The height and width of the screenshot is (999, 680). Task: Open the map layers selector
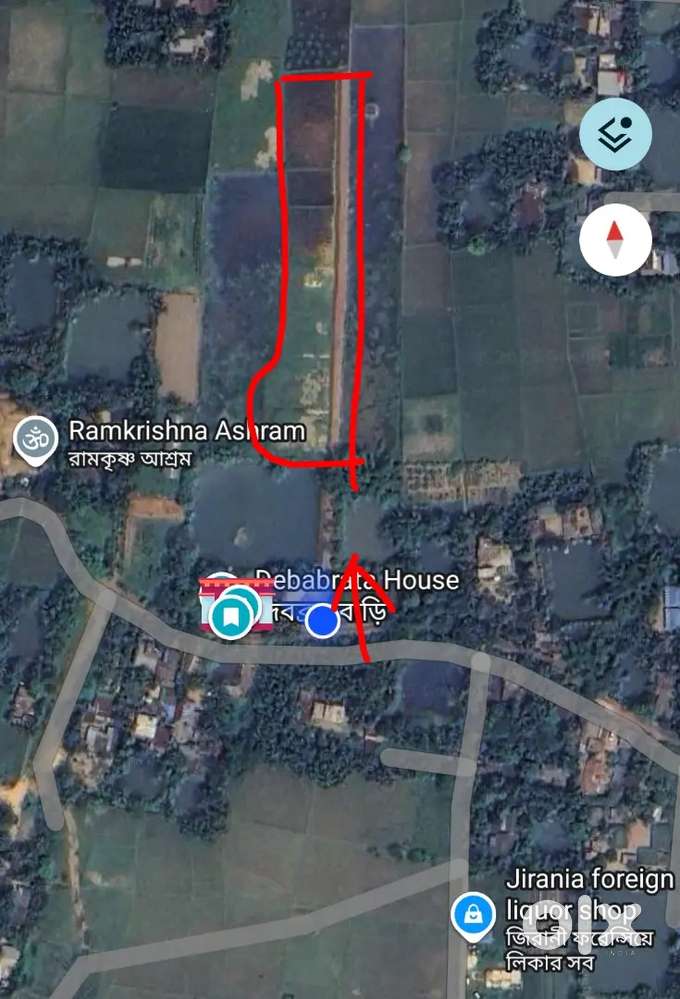point(615,135)
